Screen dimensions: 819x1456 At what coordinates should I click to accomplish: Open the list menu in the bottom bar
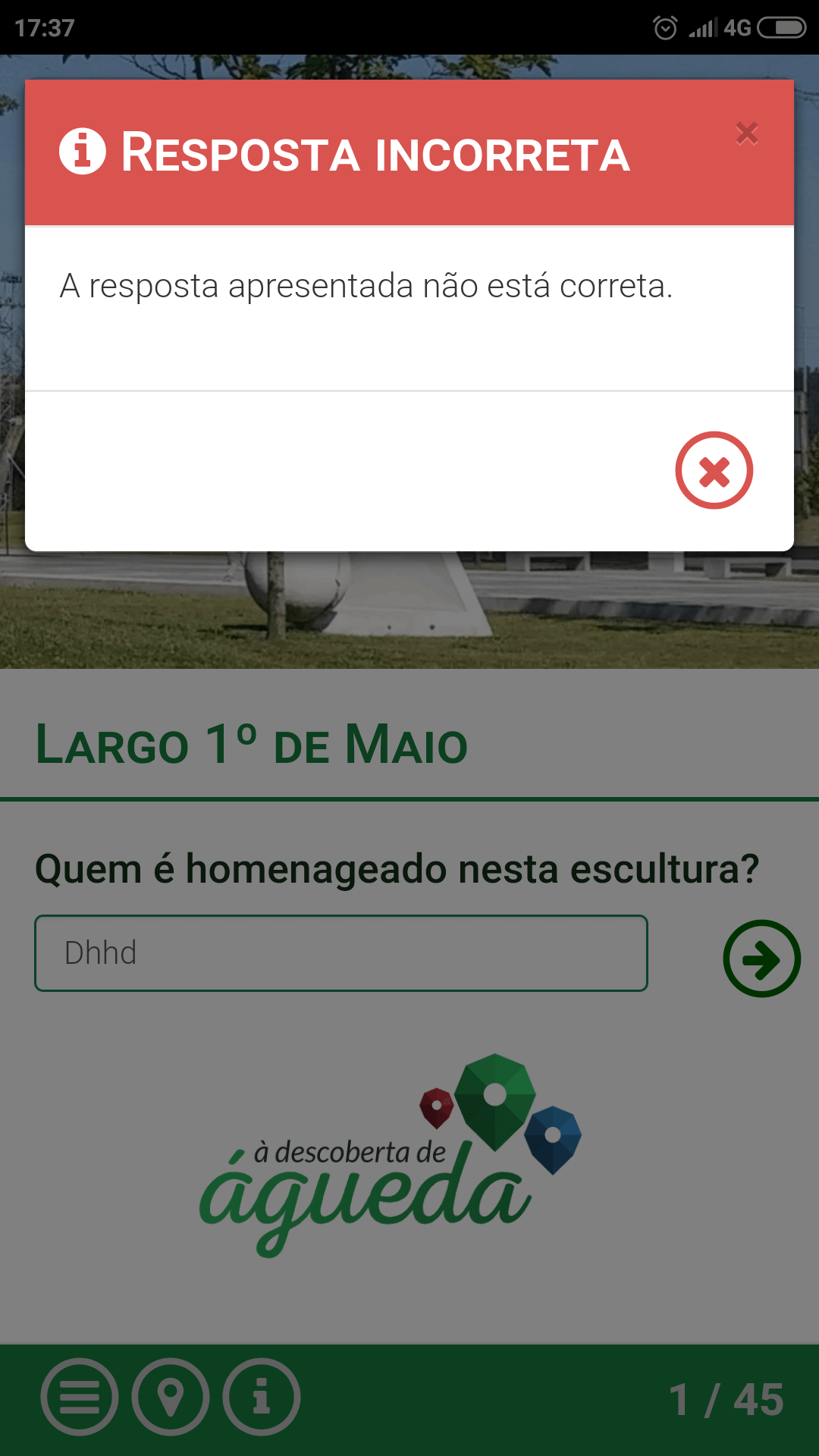pyautogui.click(x=80, y=1395)
